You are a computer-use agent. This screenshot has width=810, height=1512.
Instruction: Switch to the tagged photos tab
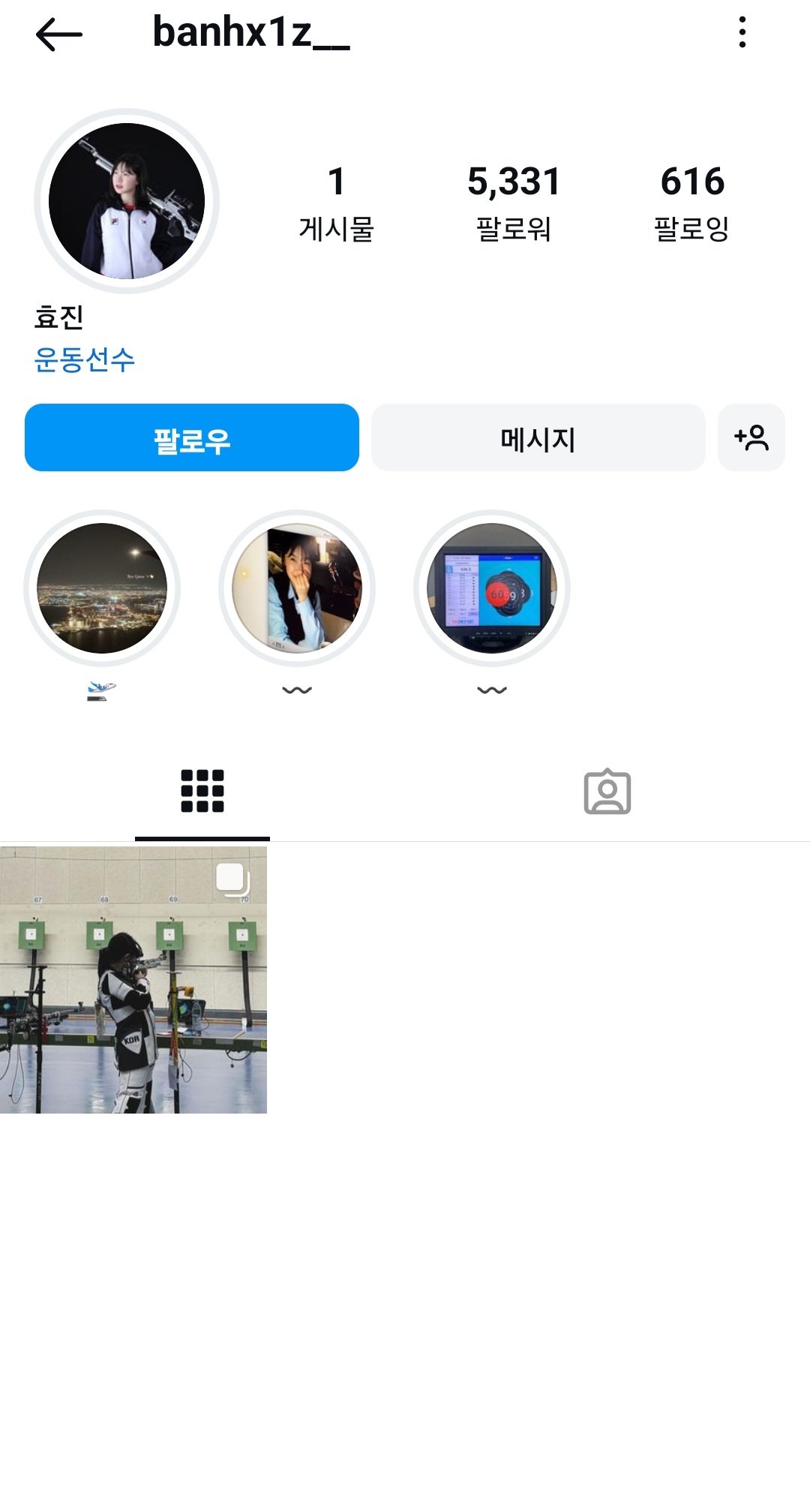coord(607,791)
